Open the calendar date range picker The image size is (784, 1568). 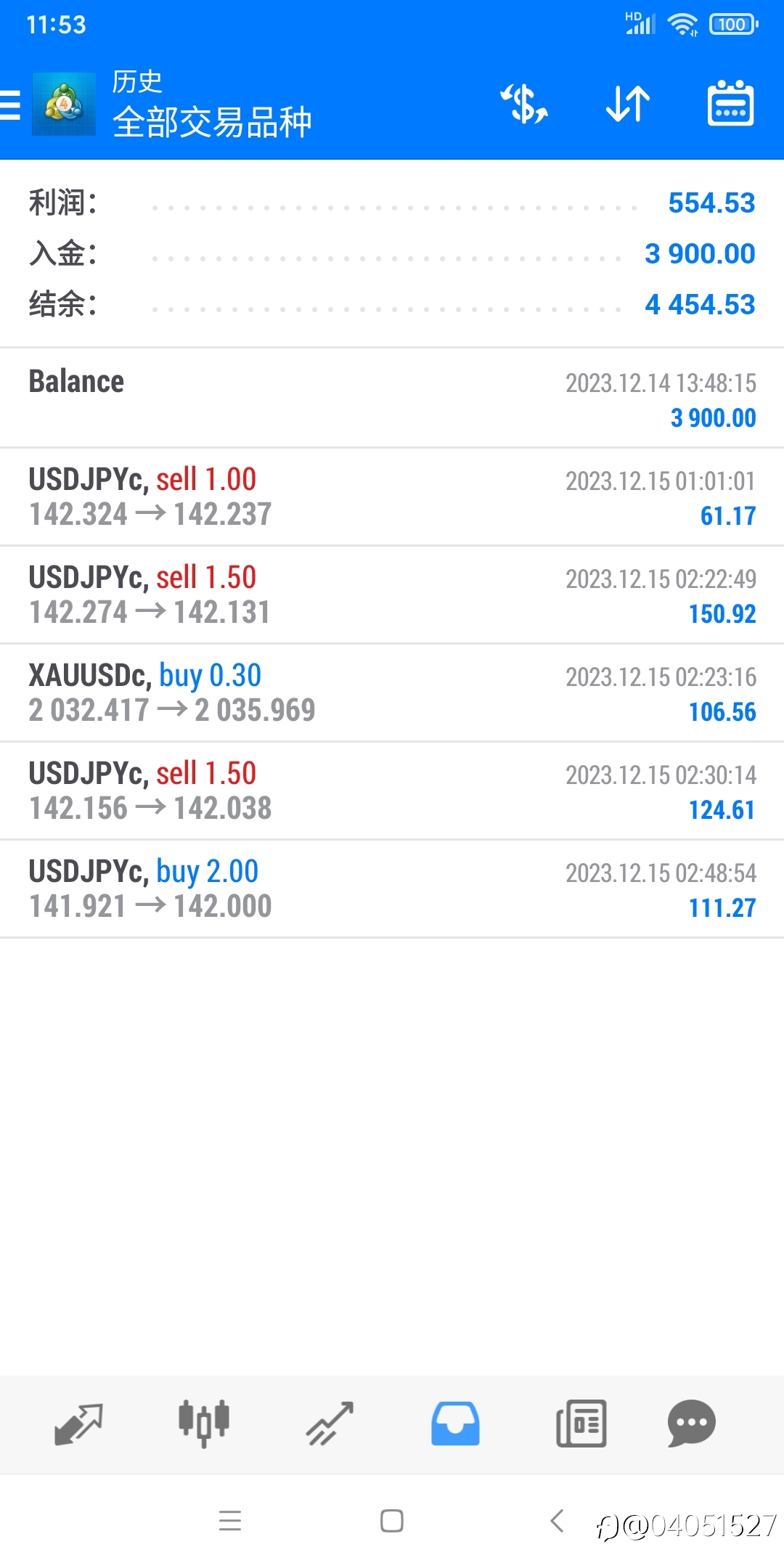pos(730,103)
